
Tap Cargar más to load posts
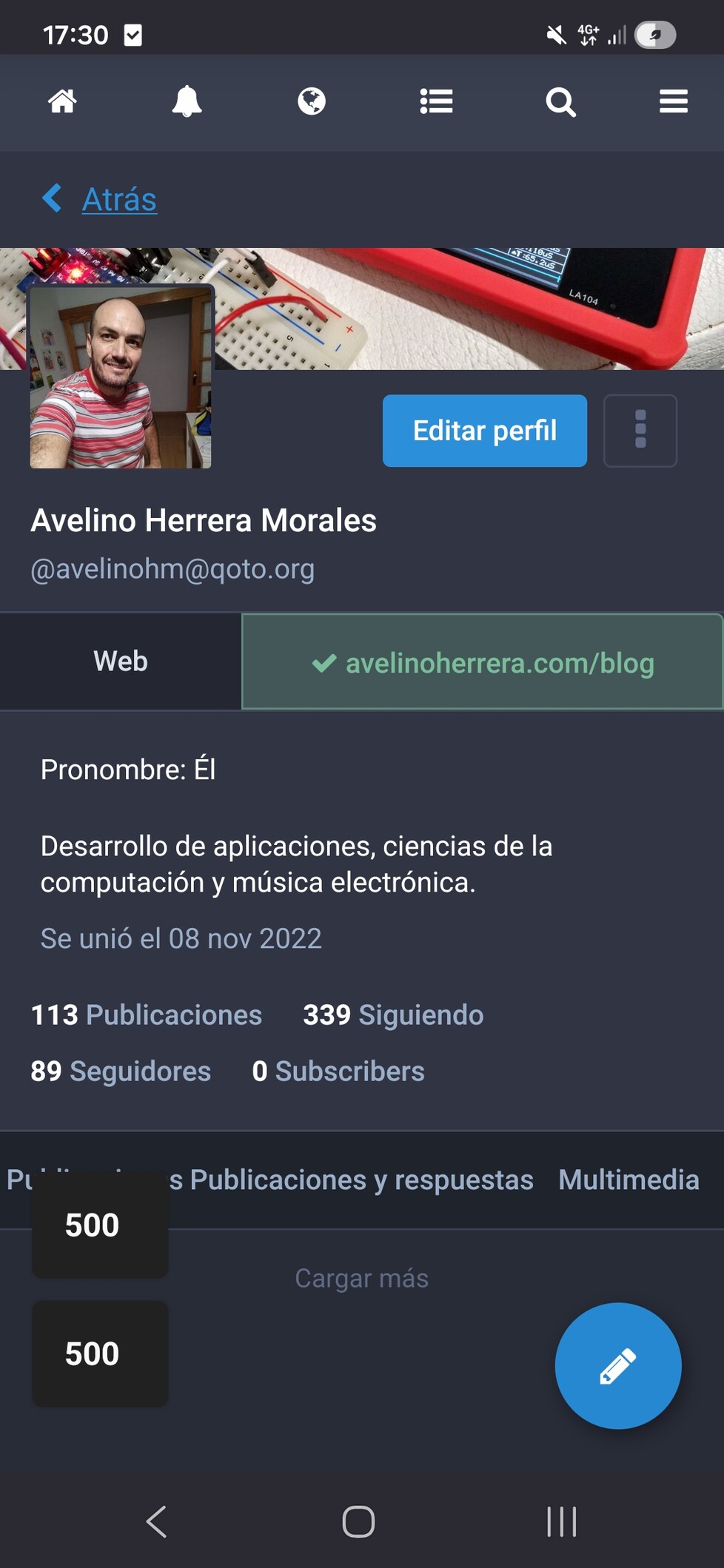tap(361, 1279)
